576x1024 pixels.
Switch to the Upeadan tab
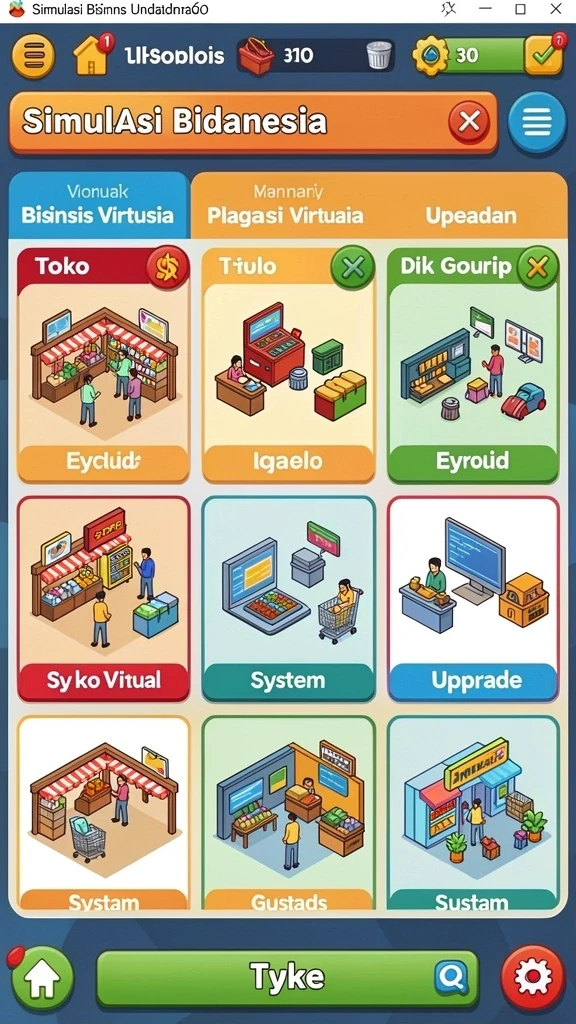[471, 215]
